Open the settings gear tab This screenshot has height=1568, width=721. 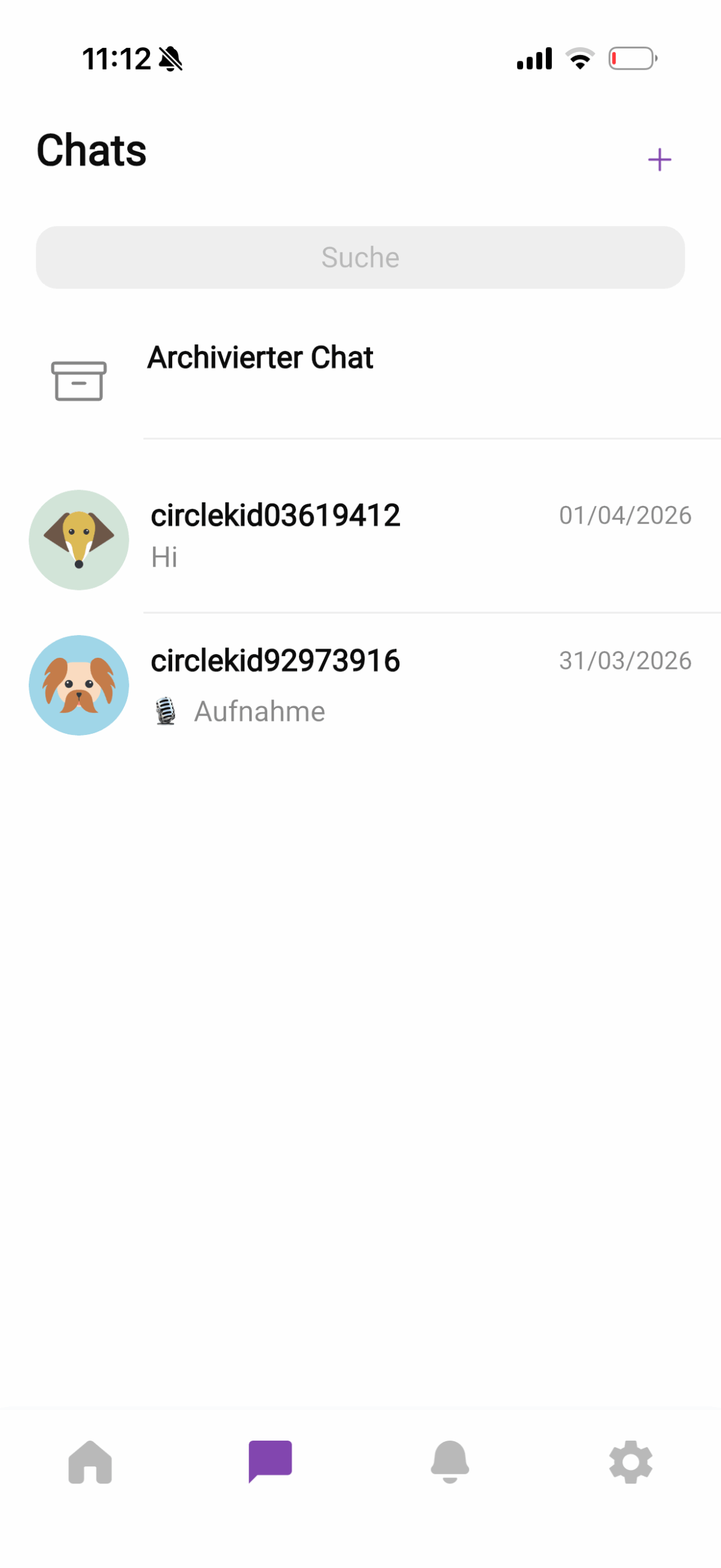tap(630, 1461)
